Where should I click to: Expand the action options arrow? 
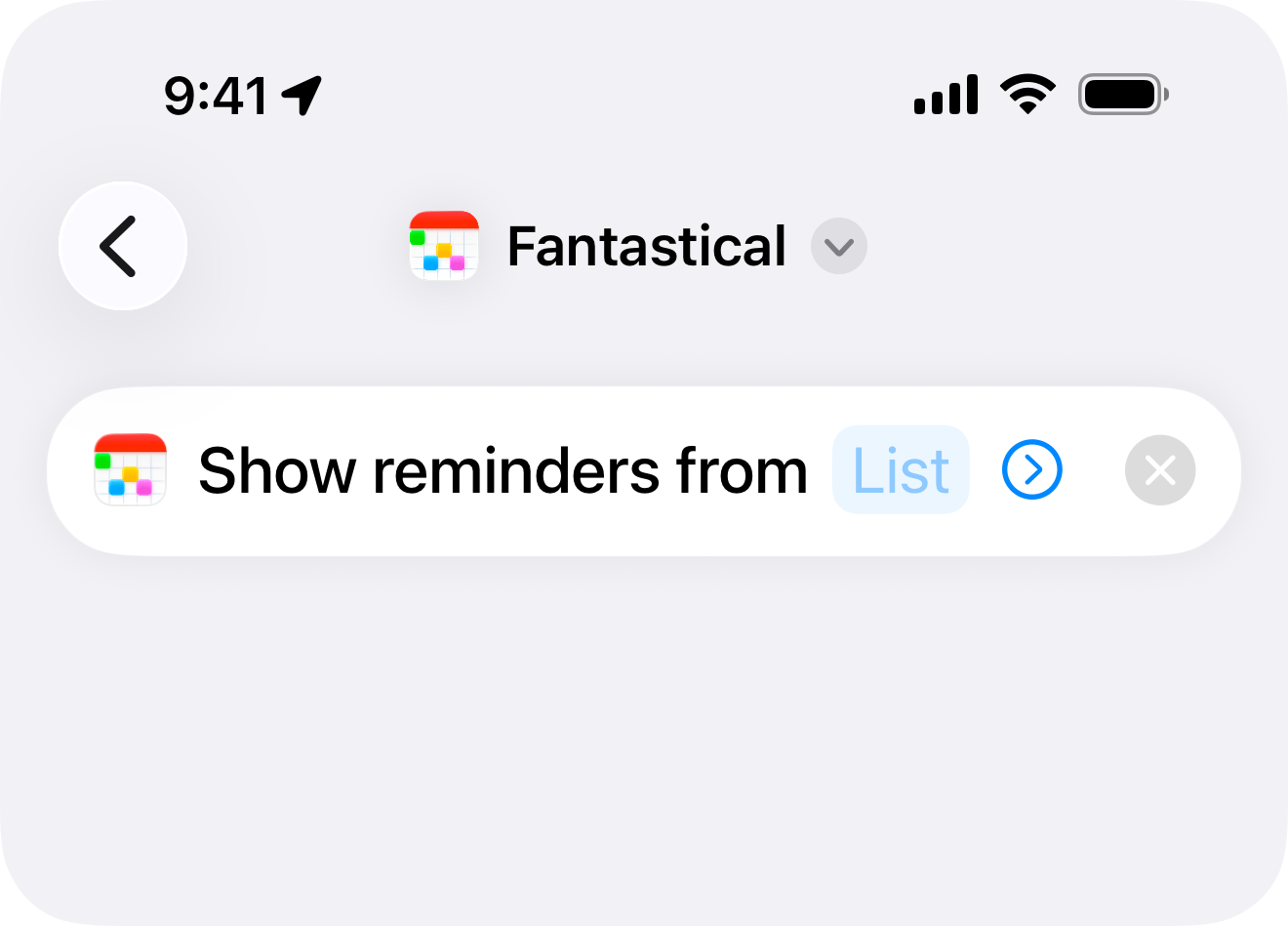pyautogui.click(x=1031, y=470)
